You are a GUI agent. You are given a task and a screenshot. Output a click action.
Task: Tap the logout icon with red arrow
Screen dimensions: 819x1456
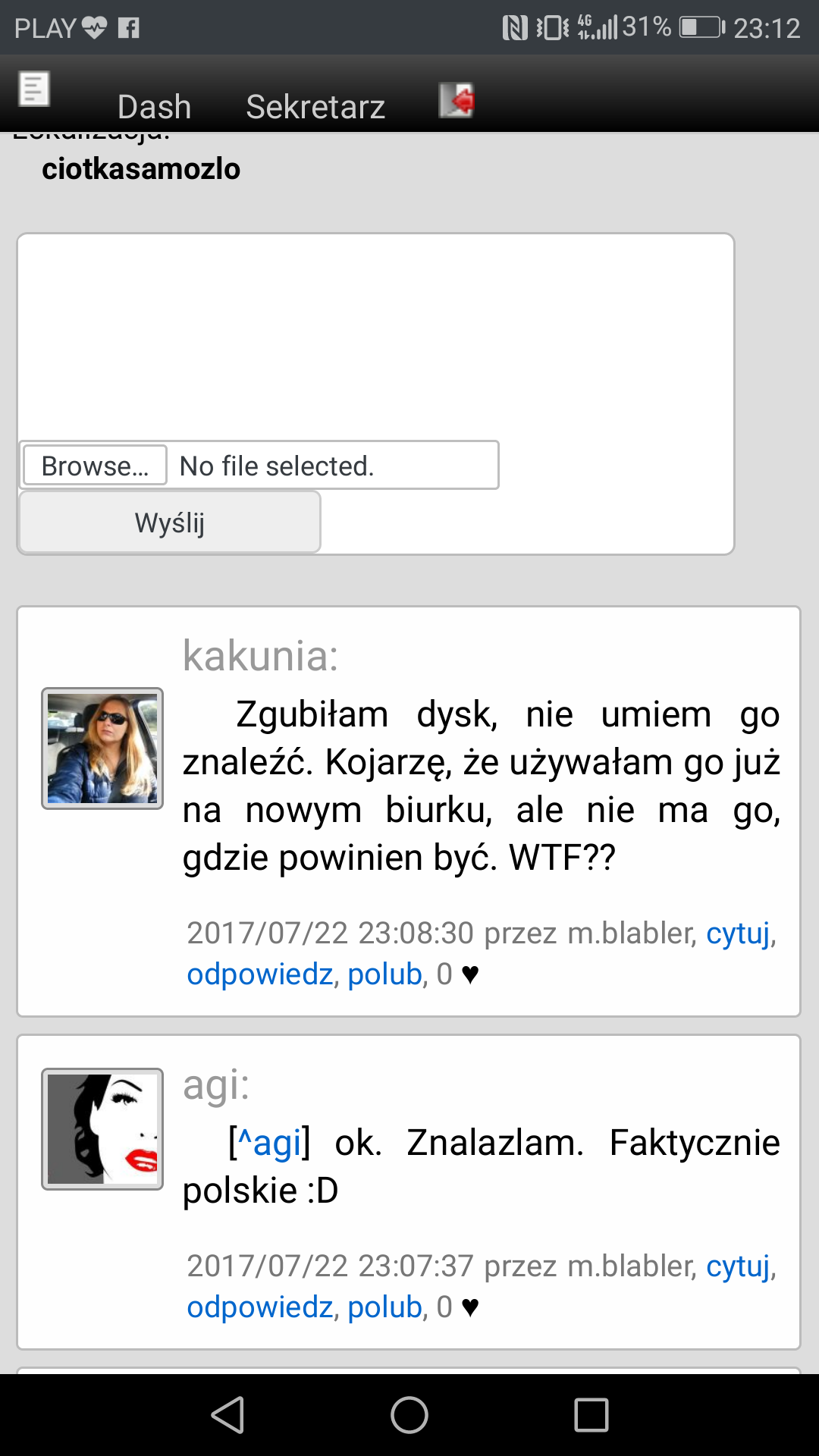click(x=457, y=100)
